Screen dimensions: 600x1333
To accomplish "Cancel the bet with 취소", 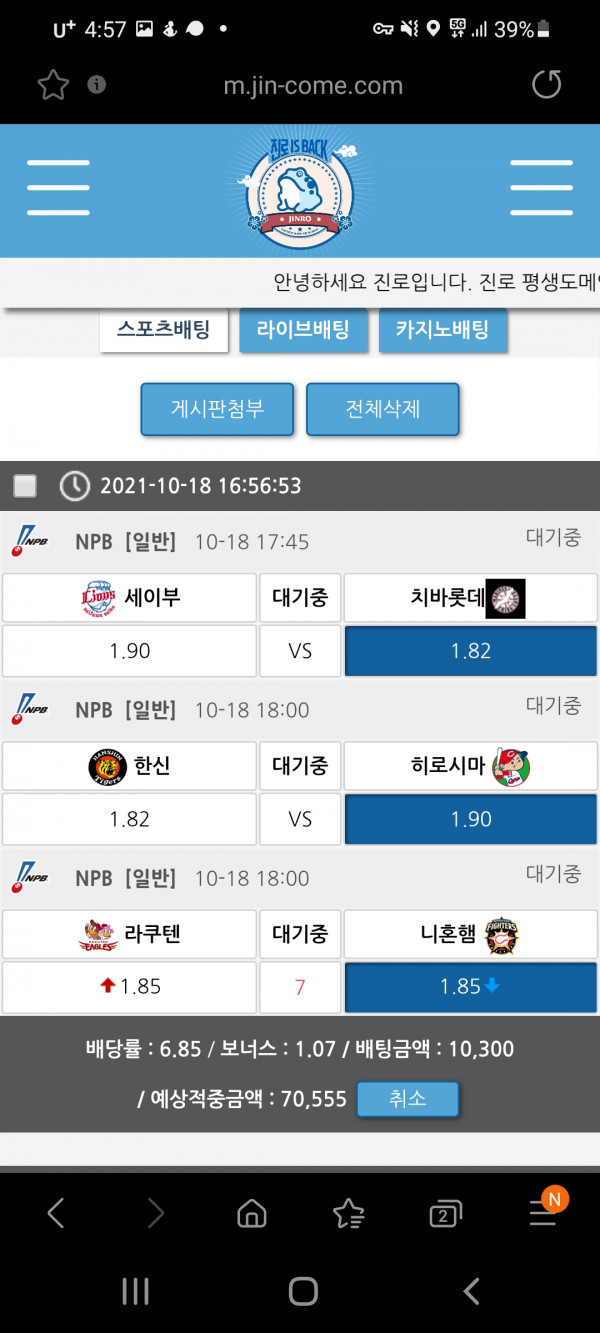I will point(408,1098).
